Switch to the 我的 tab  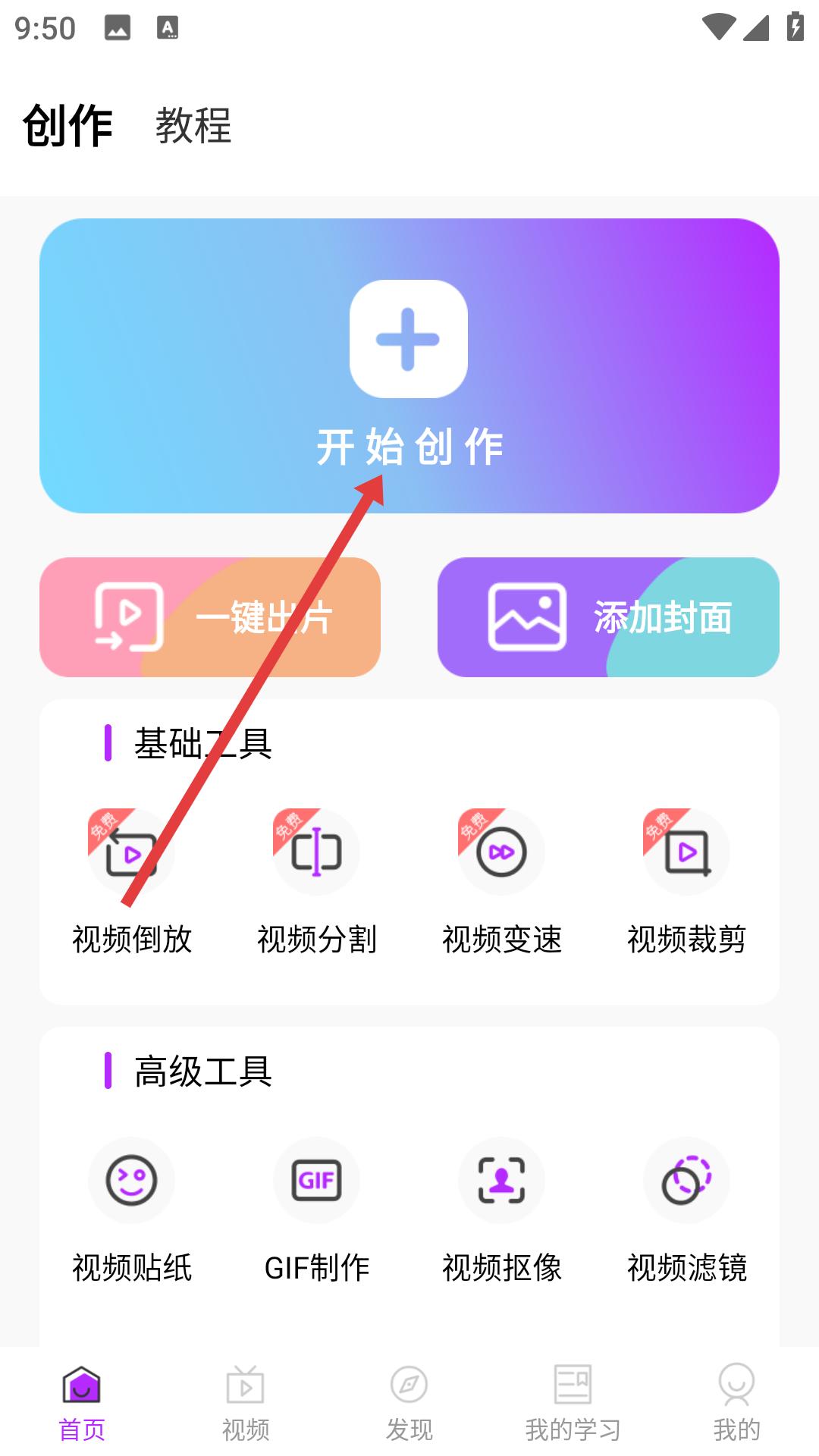click(736, 1403)
